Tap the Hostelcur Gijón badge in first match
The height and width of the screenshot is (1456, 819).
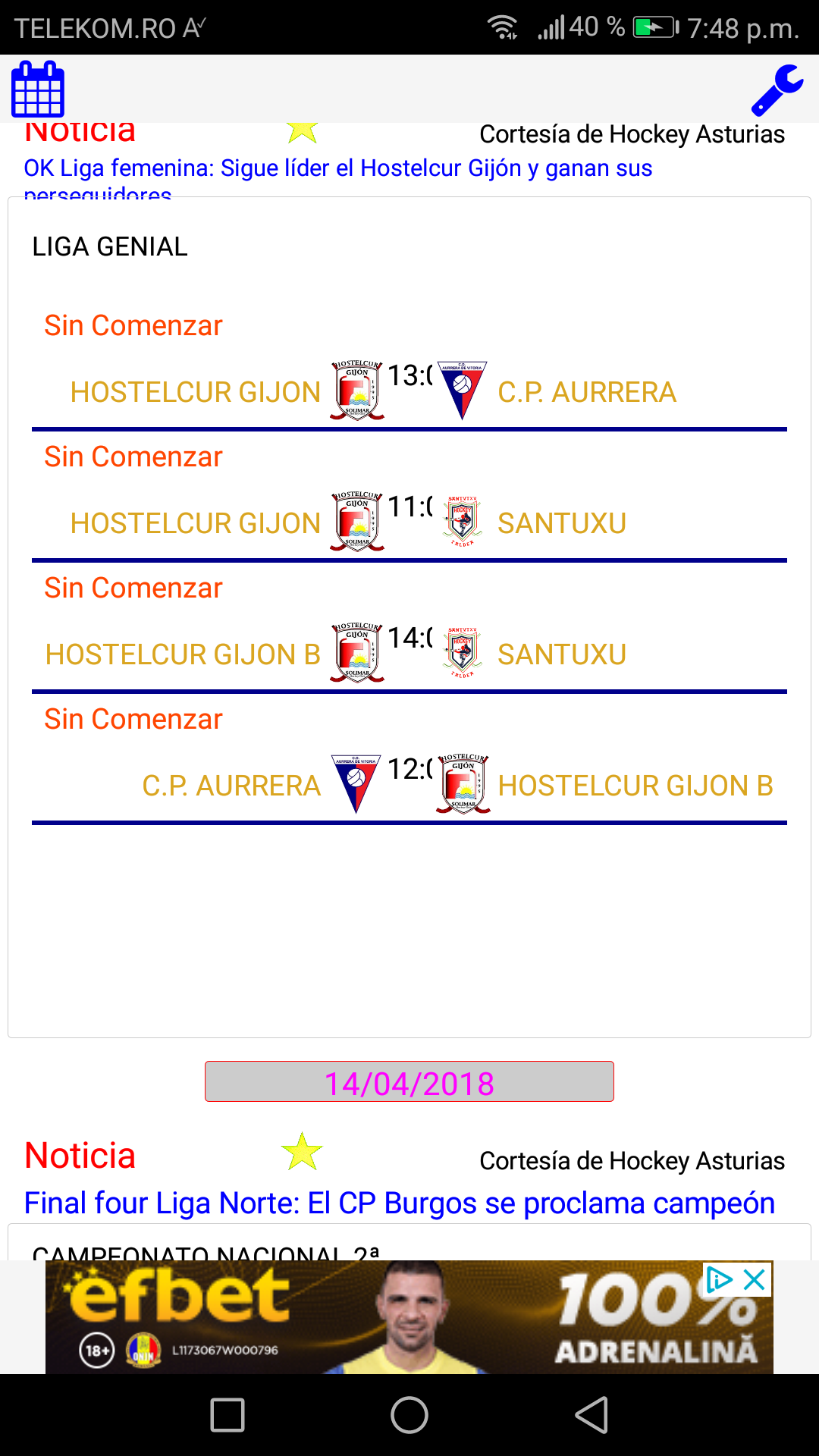(x=356, y=391)
